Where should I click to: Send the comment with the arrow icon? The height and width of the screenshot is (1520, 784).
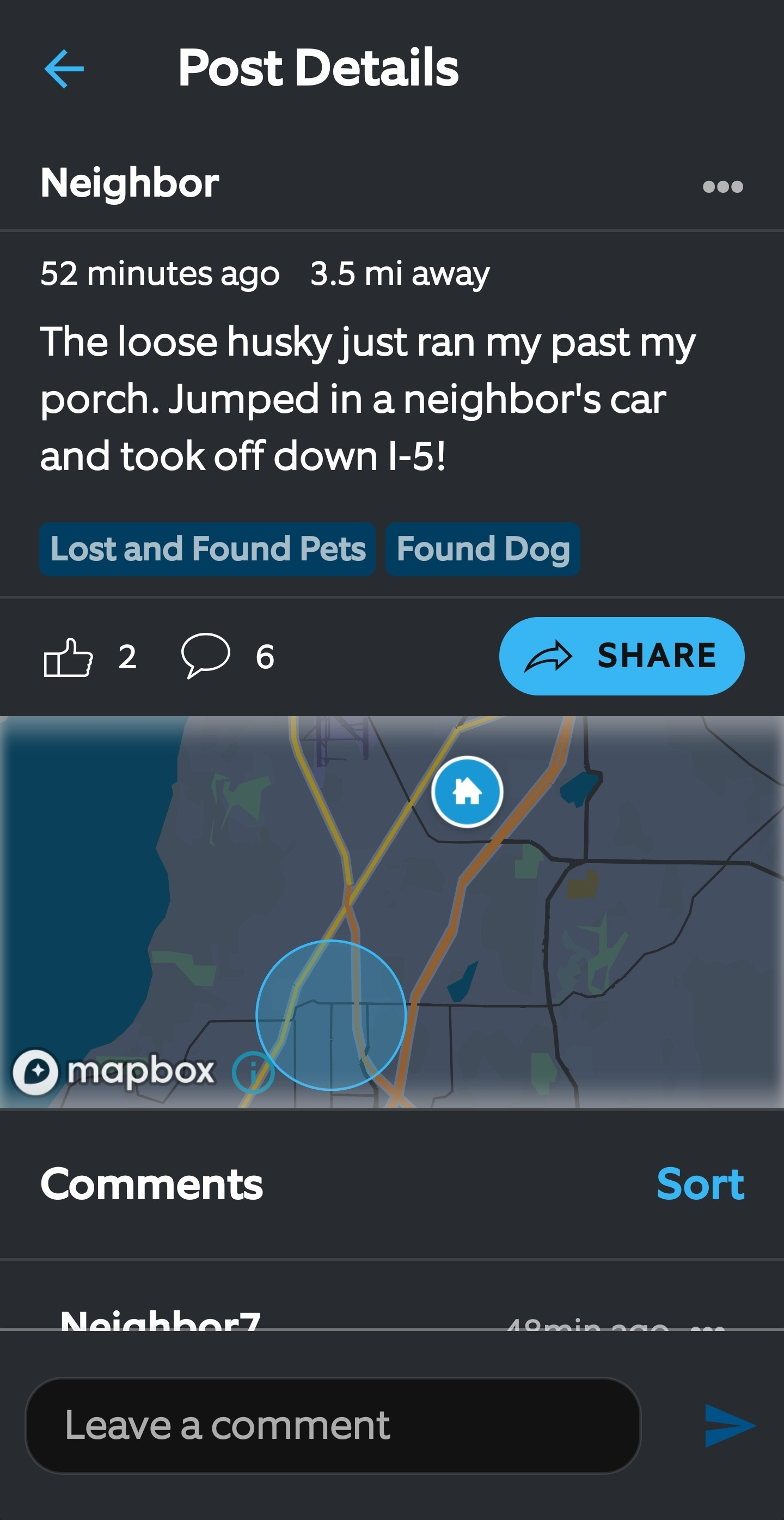pyautogui.click(x=729, y=1426)
